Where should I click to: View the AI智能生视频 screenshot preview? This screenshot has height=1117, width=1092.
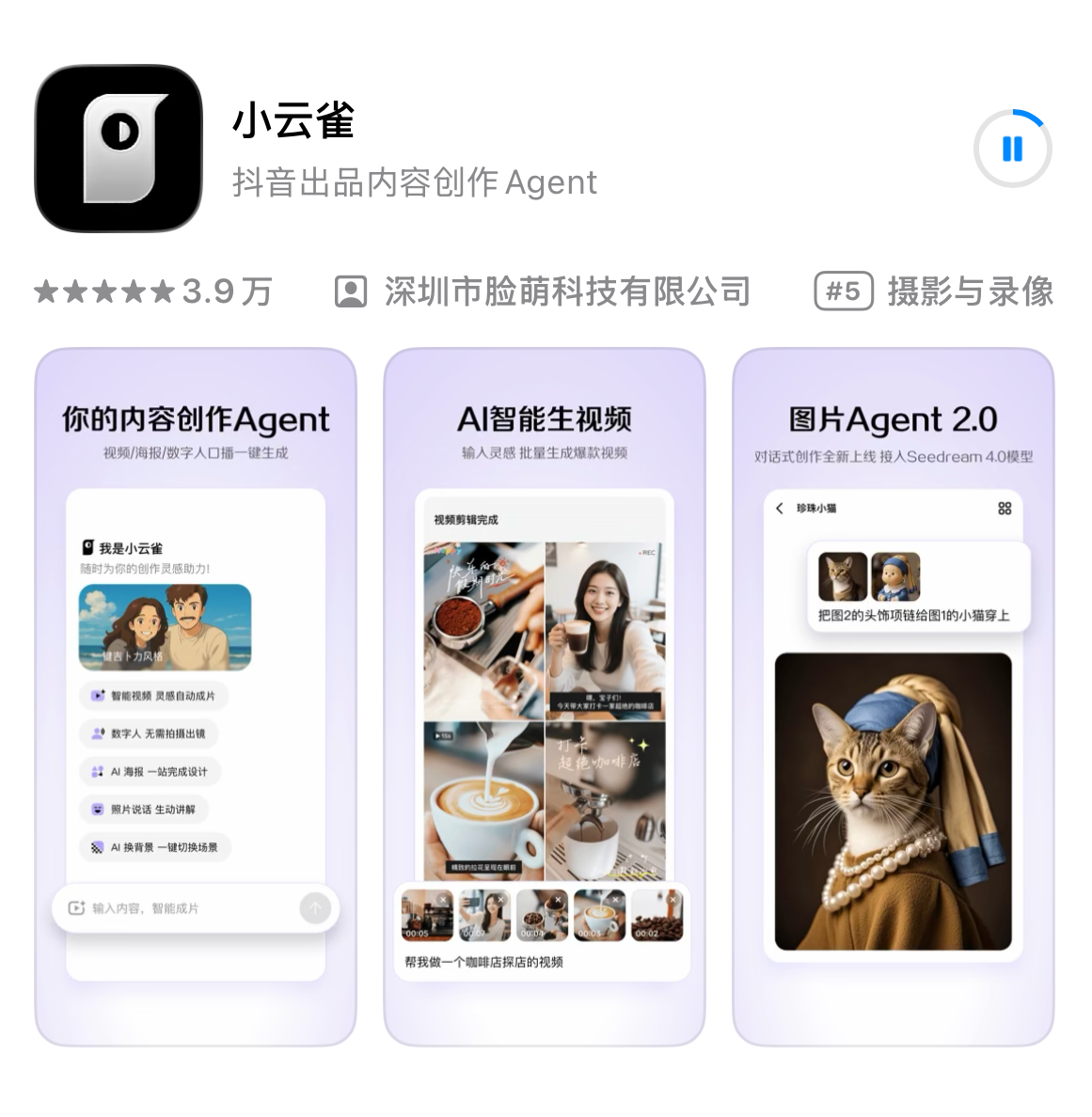(544, 696)
